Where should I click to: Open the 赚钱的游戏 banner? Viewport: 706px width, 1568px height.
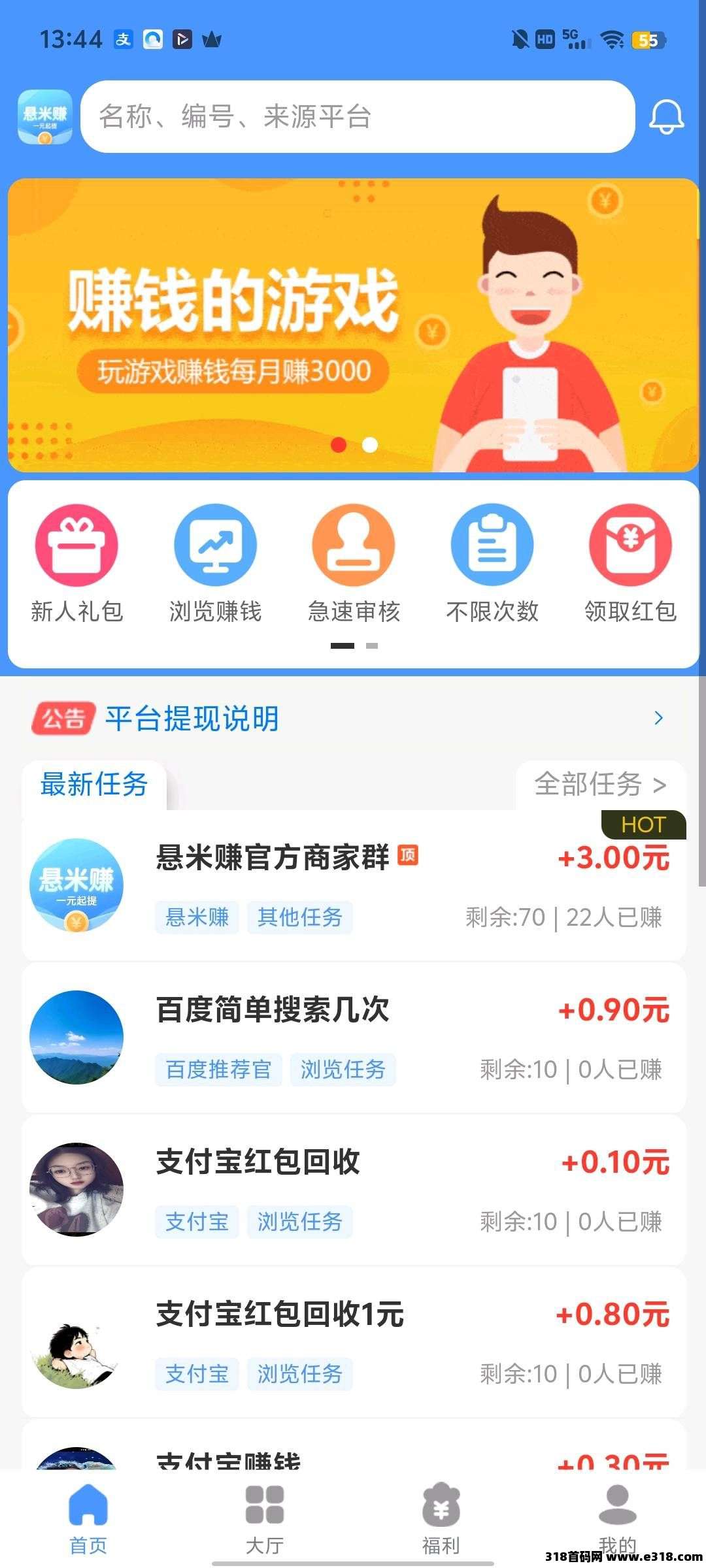click(353, 325)
